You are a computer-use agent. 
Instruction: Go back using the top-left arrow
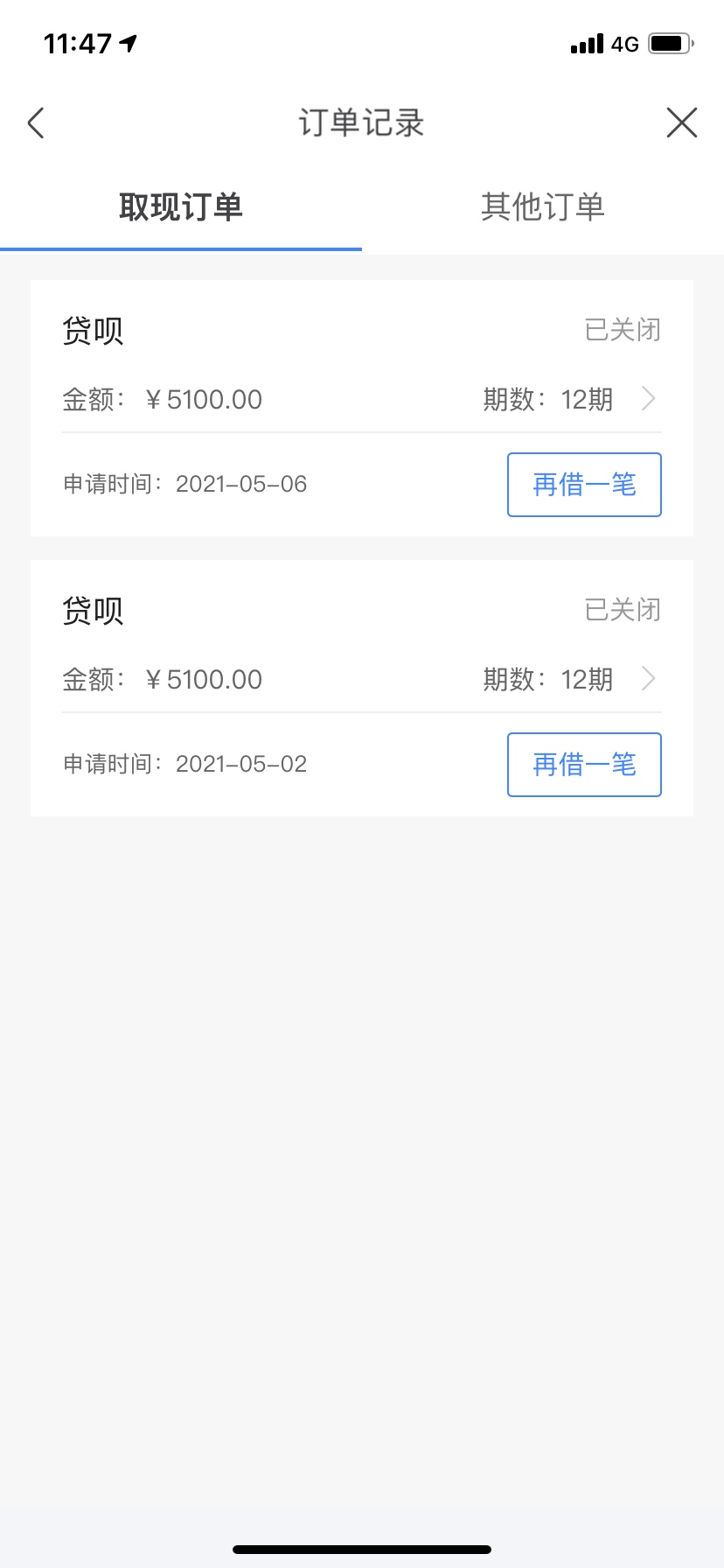pyautogui.click(x=36, y=122)
